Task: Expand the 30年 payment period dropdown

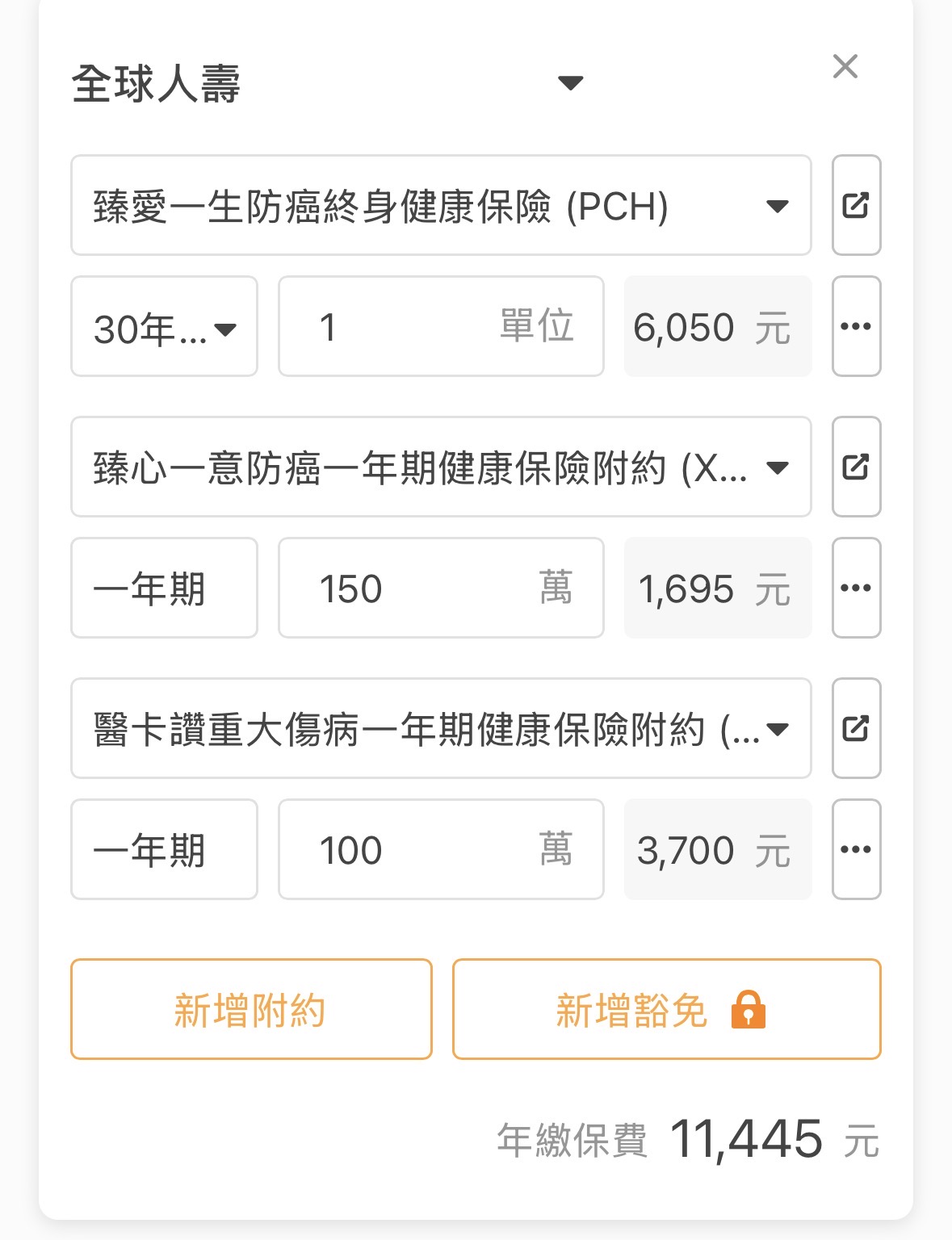Action: pyautogui.click(x=164, y=327)
